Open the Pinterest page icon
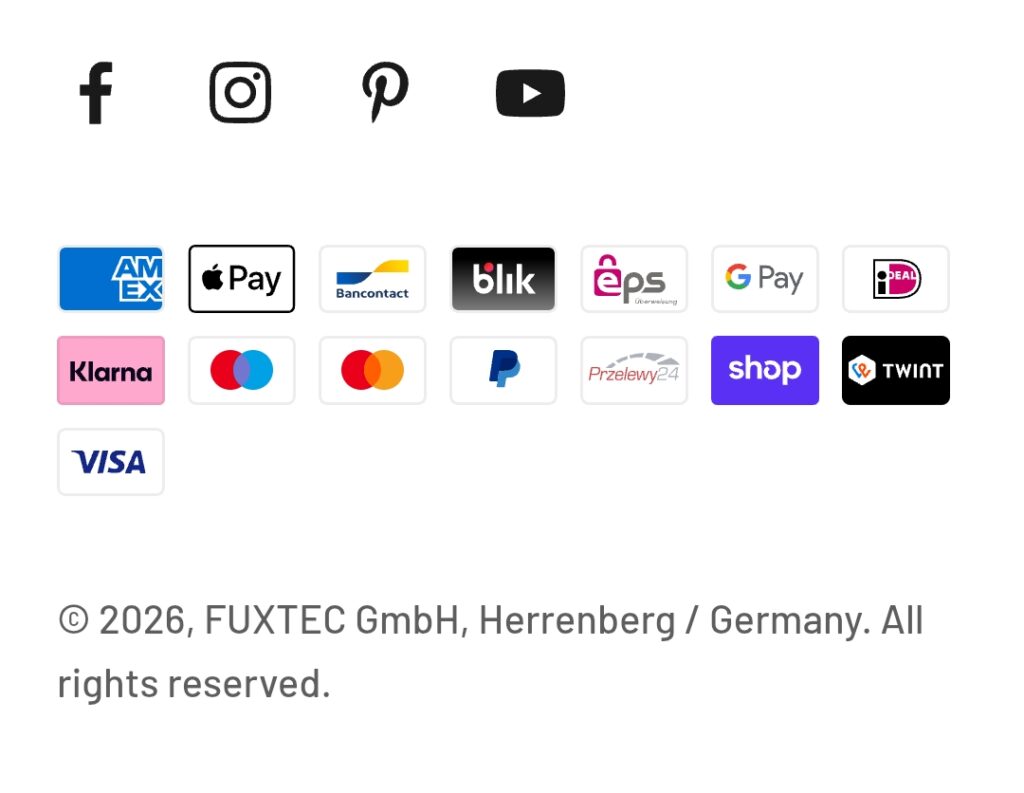Screen dimensions: 1024x793 pos(385,92)
